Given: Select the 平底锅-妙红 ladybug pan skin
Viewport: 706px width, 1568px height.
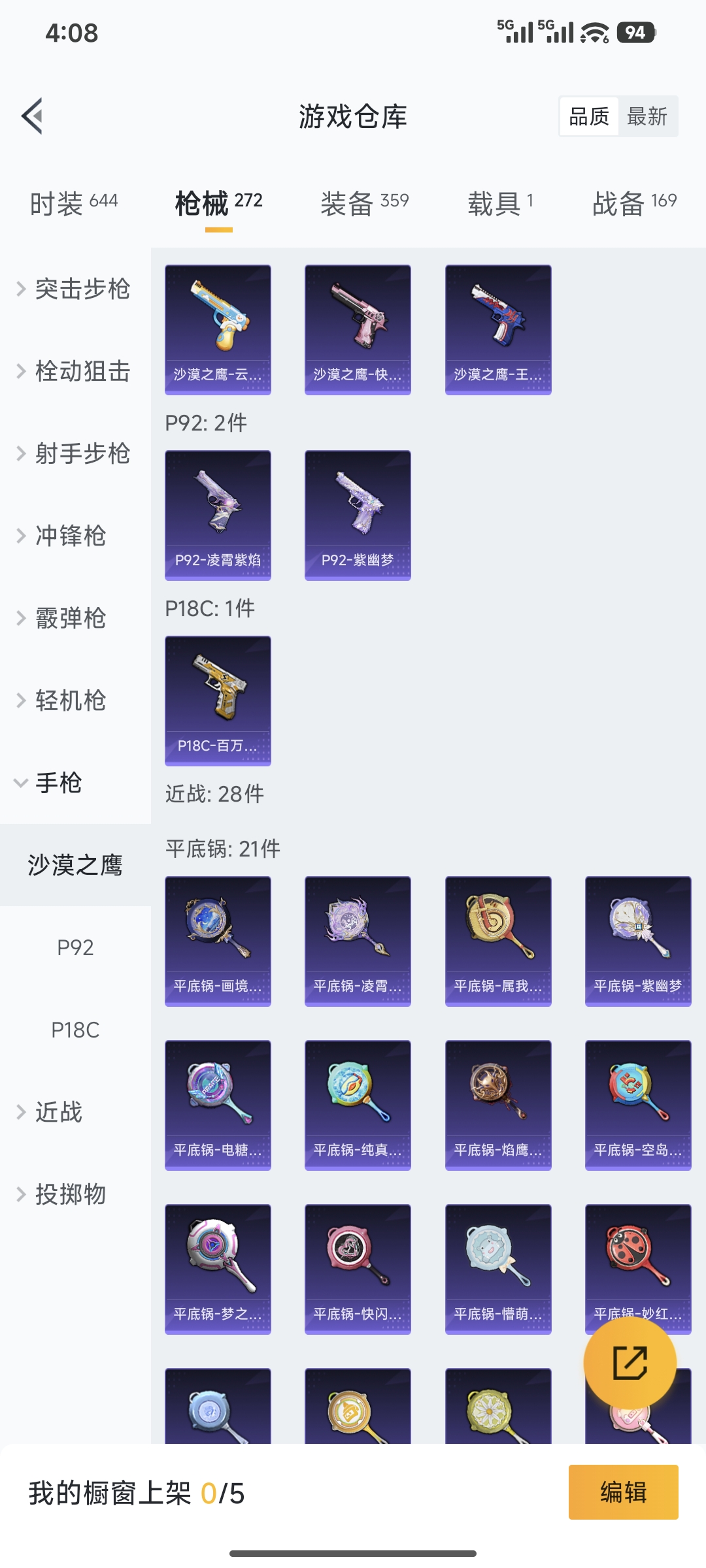Looking at the screenshot, I should 637,1269.
